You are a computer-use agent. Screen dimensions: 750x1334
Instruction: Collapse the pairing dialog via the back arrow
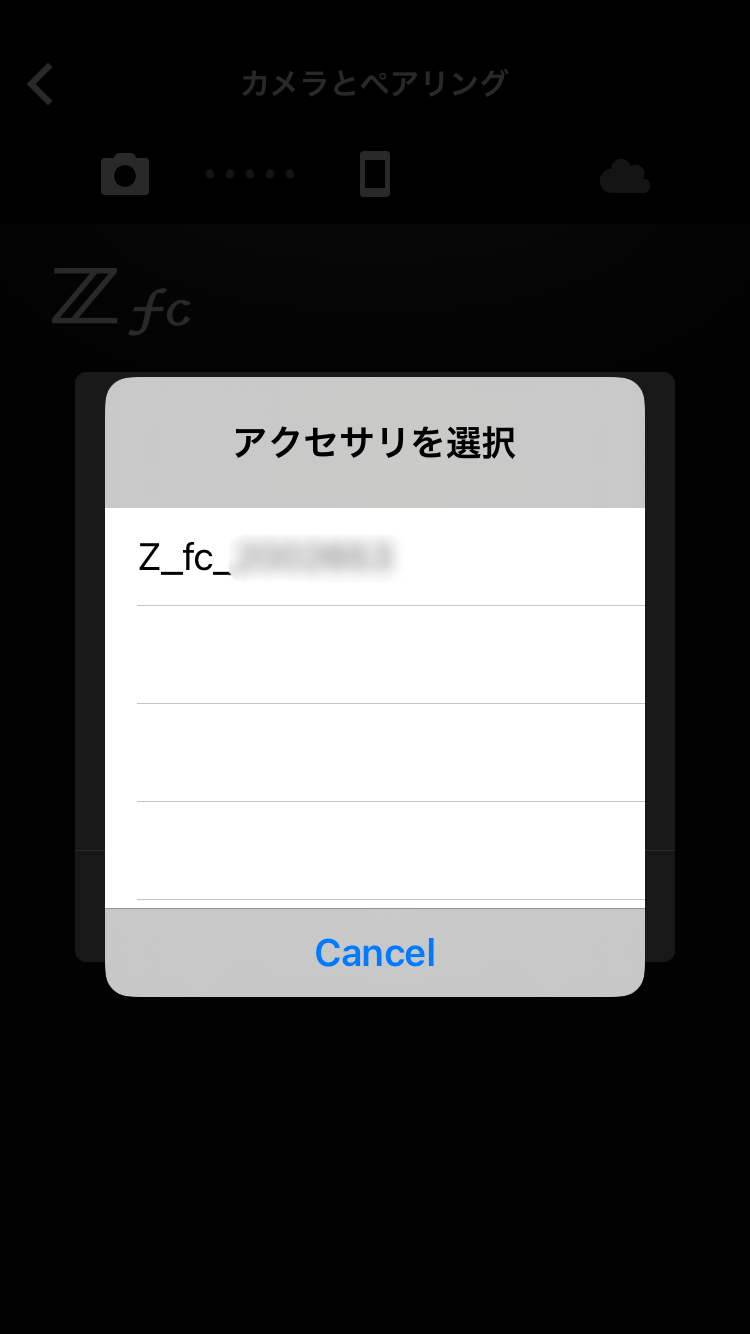pyautogui.click(x=40, y=84)
